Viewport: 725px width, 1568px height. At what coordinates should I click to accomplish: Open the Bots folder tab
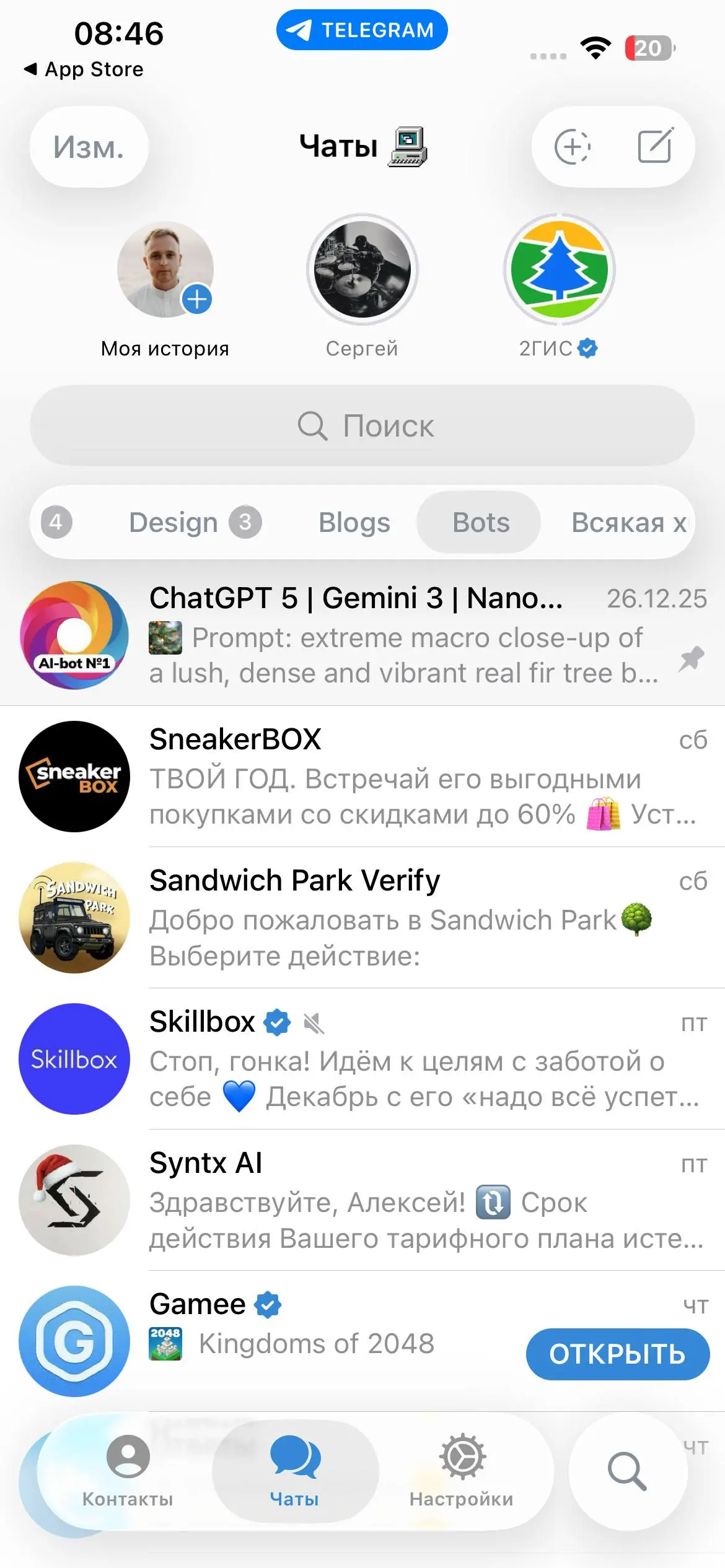tap(479, 522)
